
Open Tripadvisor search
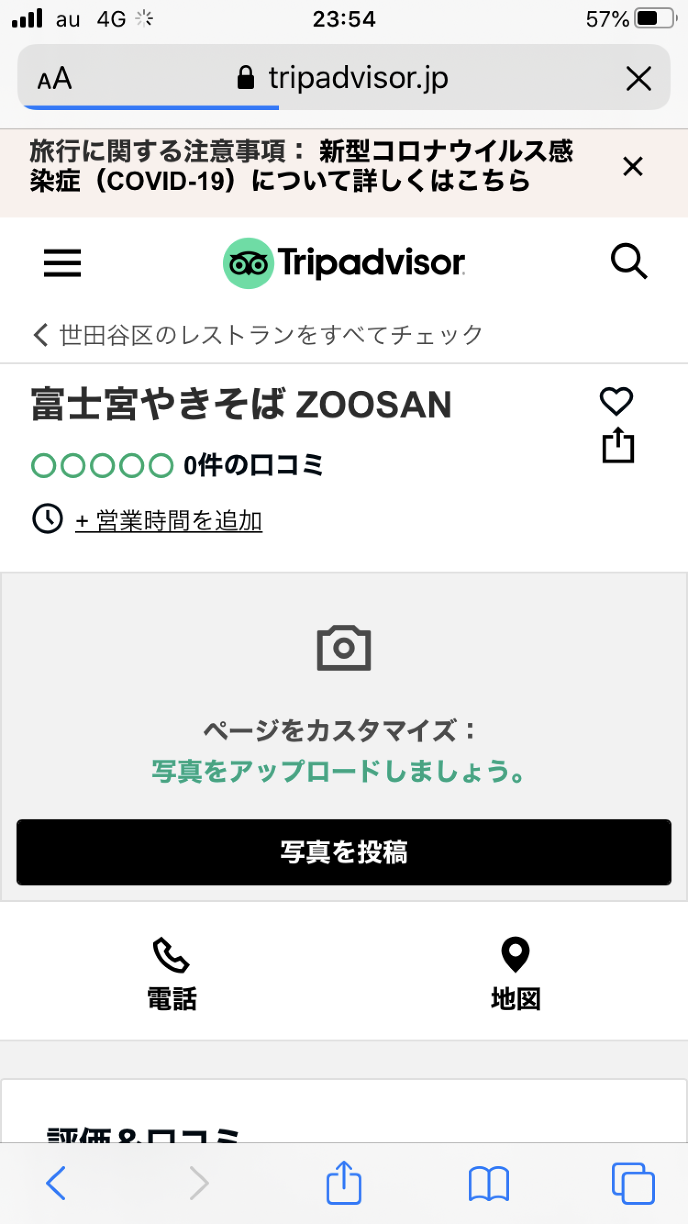pos(629,262)
